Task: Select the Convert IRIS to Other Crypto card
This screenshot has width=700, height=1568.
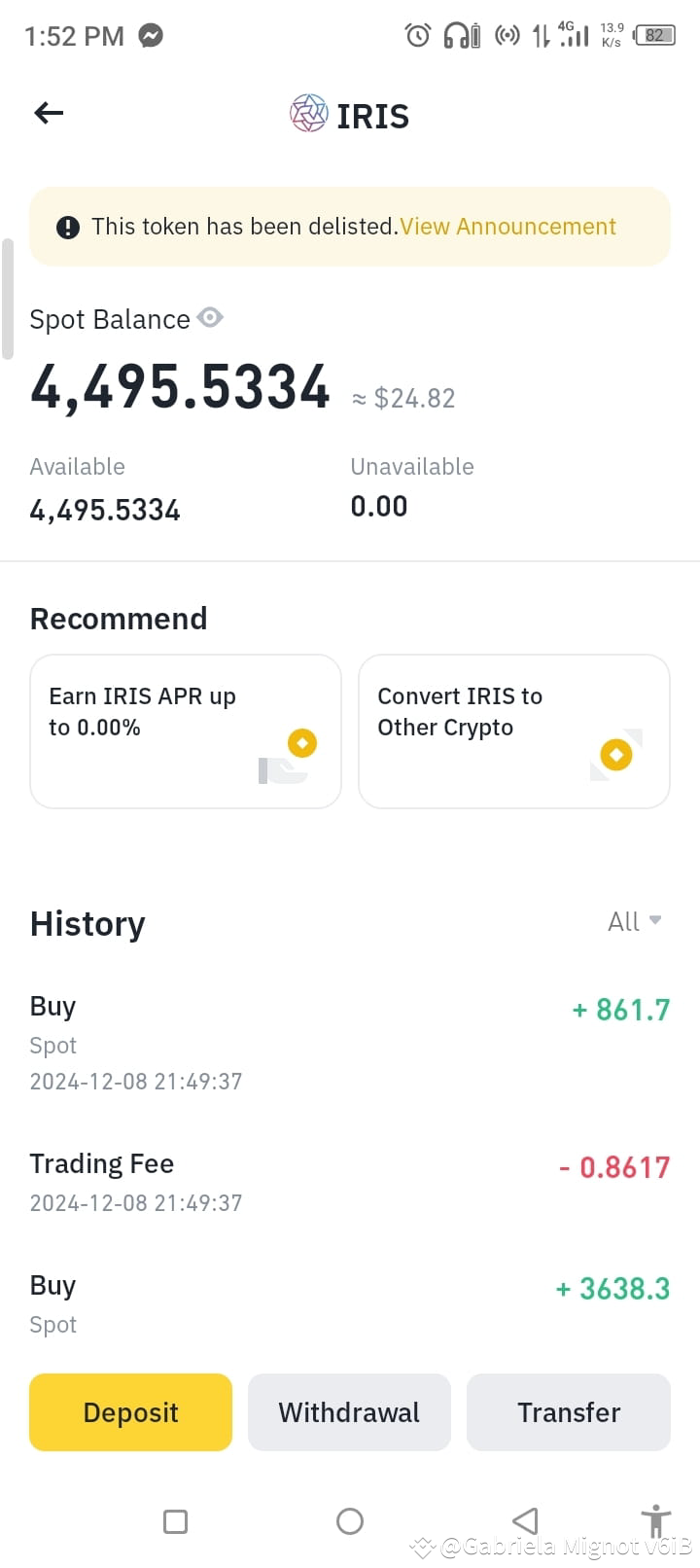Action: [513, 731]
